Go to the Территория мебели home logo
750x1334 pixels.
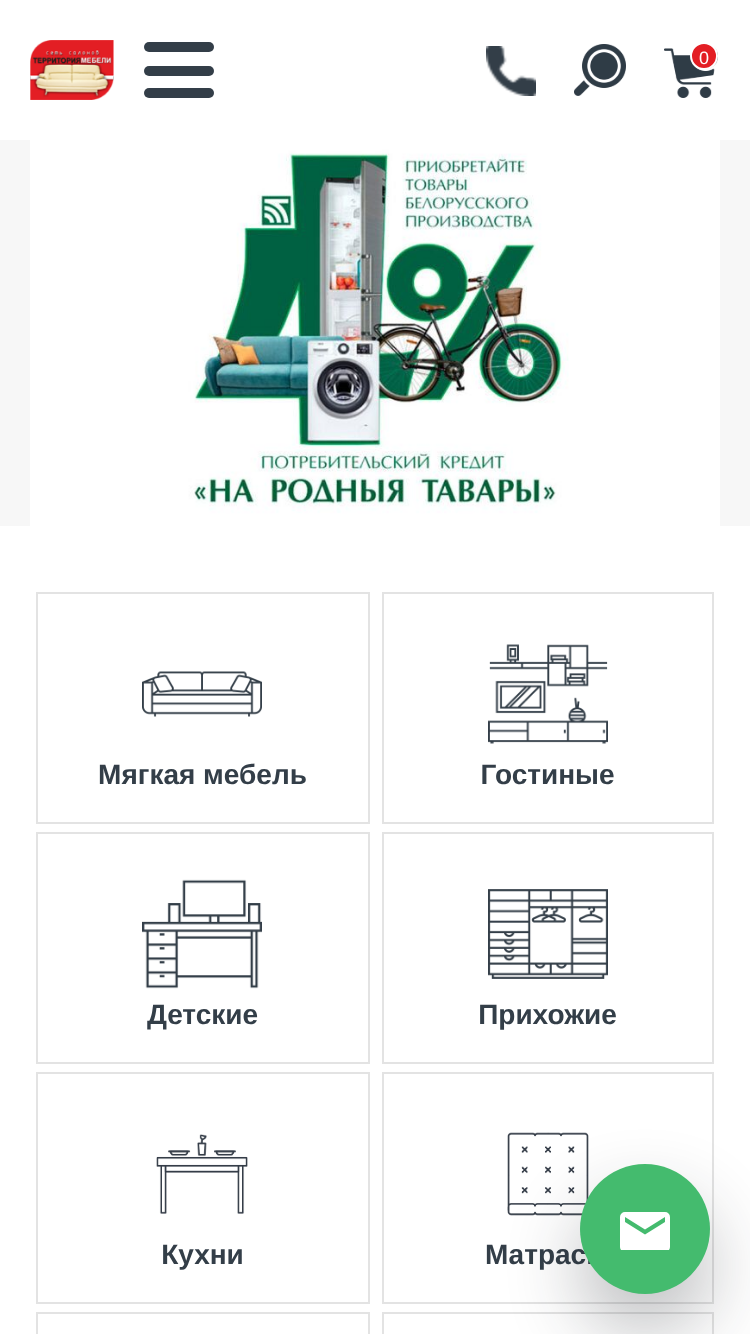click(x=72, y=70)
